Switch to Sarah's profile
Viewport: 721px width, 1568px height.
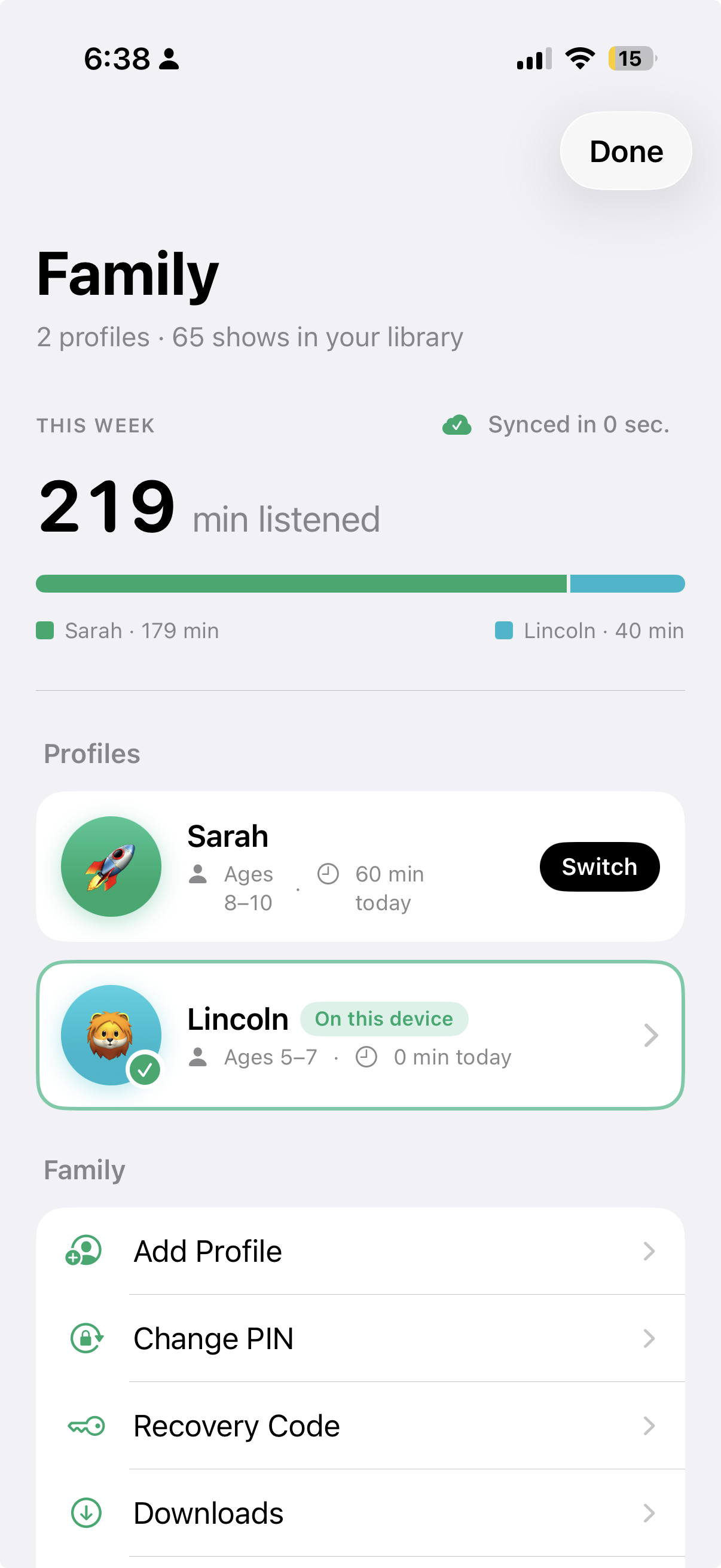pyautogui.click(x=599, y=866)
